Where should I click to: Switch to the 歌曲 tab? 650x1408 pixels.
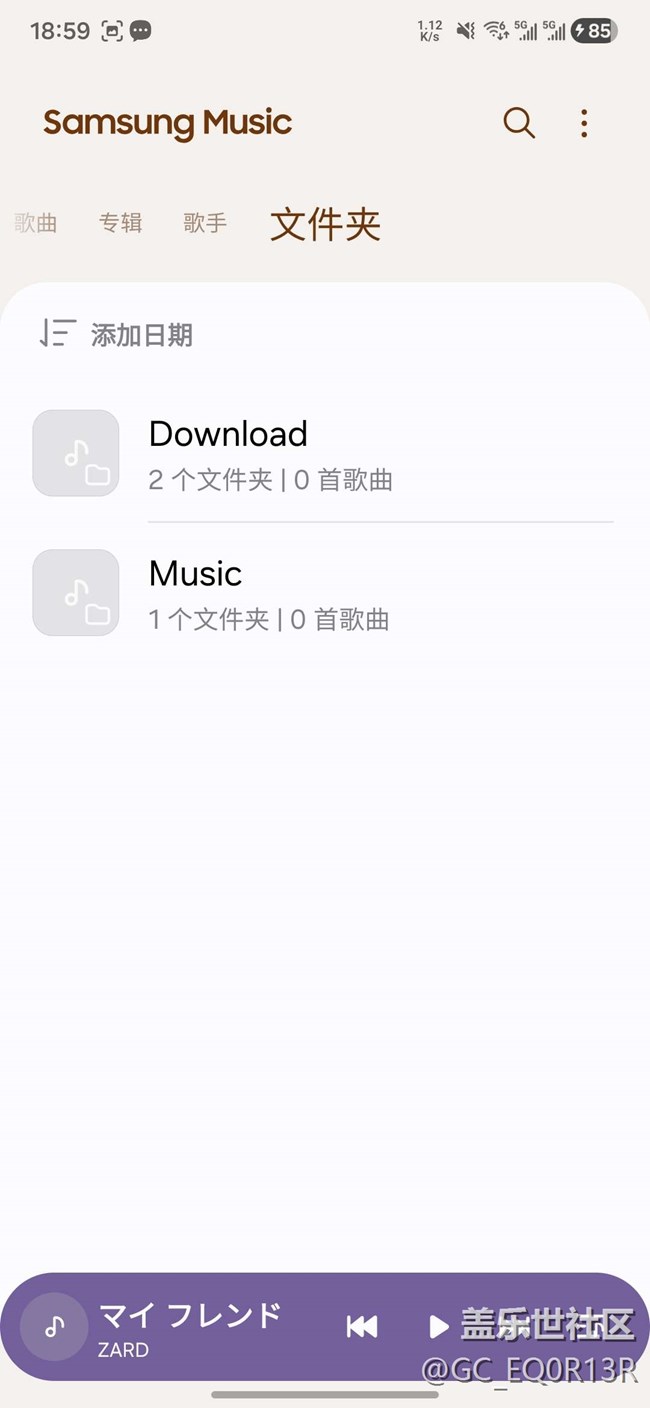click(36, 223)
